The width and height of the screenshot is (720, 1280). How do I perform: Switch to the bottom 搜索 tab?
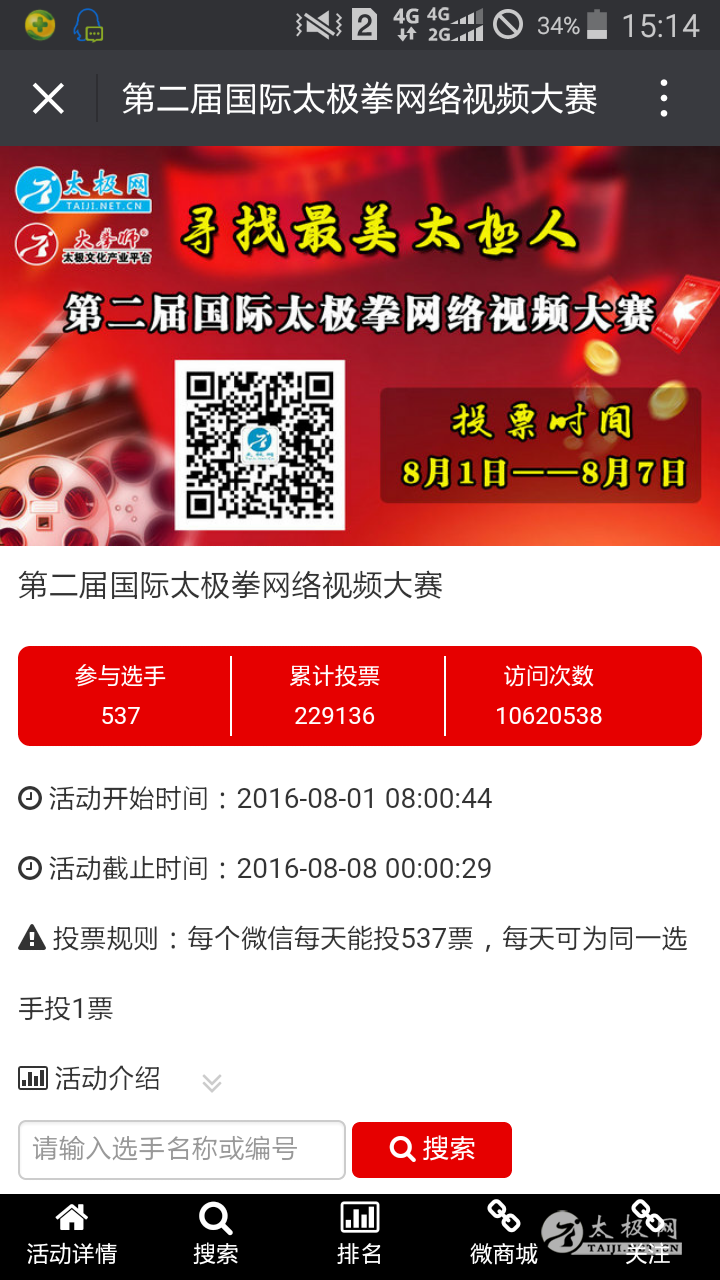[216, 1235]
